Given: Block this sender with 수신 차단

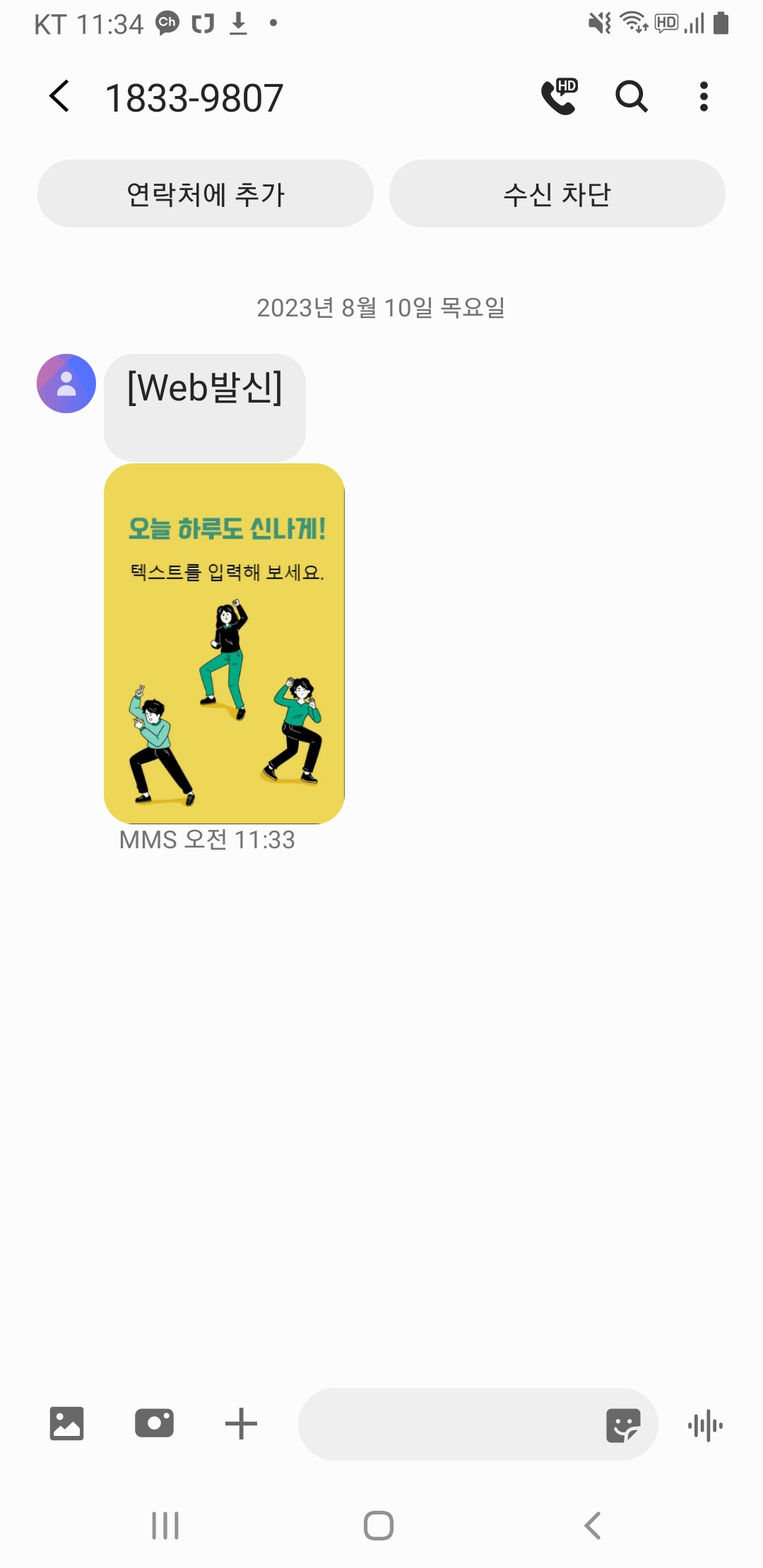Looking at the screenshot, I should [557, 194].
